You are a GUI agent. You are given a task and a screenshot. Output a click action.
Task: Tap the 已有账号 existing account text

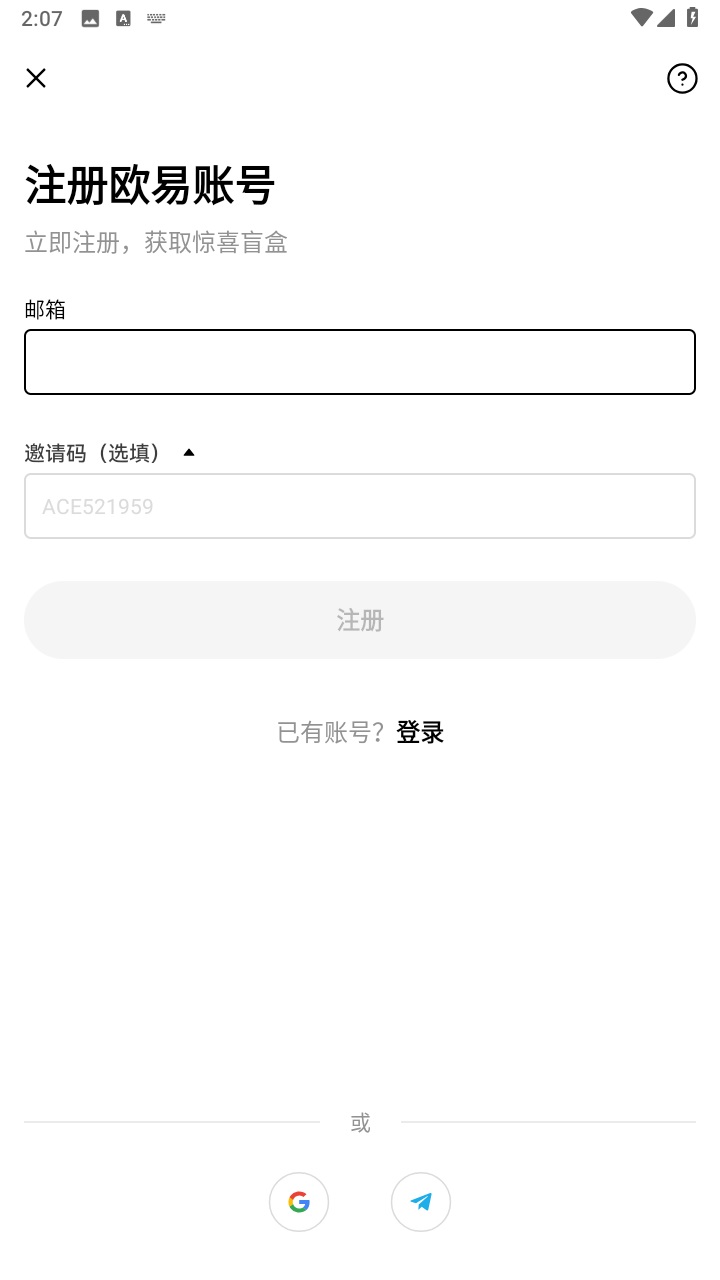330,732
